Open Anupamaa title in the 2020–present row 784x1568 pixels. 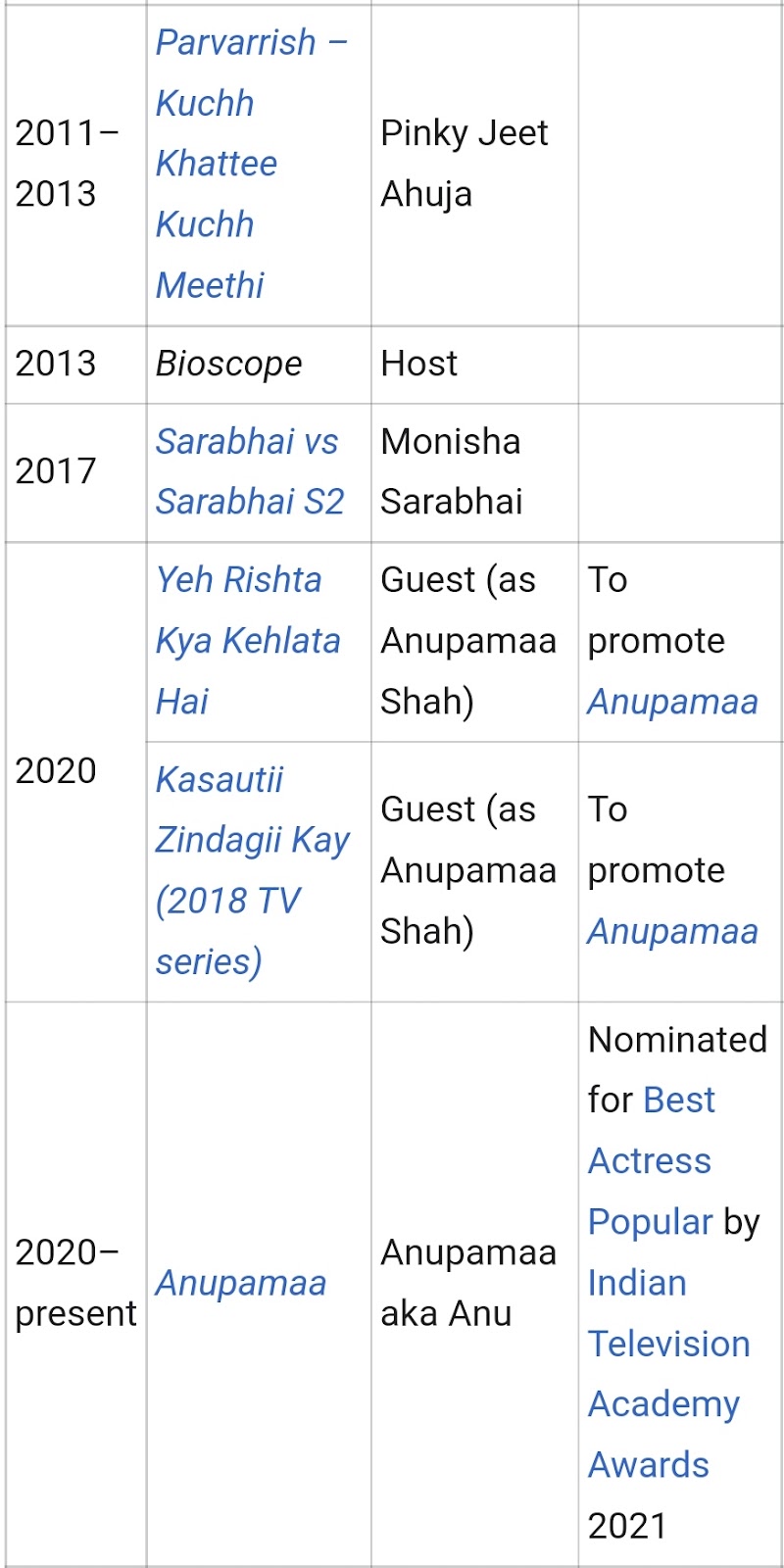pyautogui.click(x=240, y=1283)
